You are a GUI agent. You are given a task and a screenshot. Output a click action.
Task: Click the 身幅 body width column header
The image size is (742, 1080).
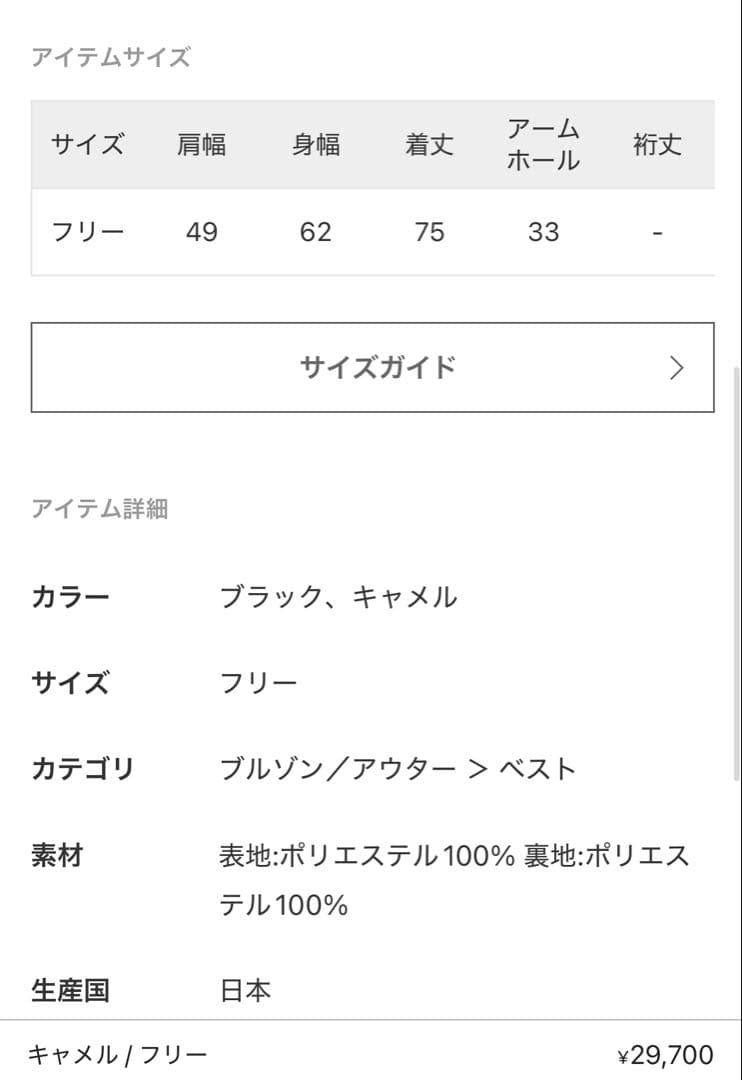click(x=316, y=144)
